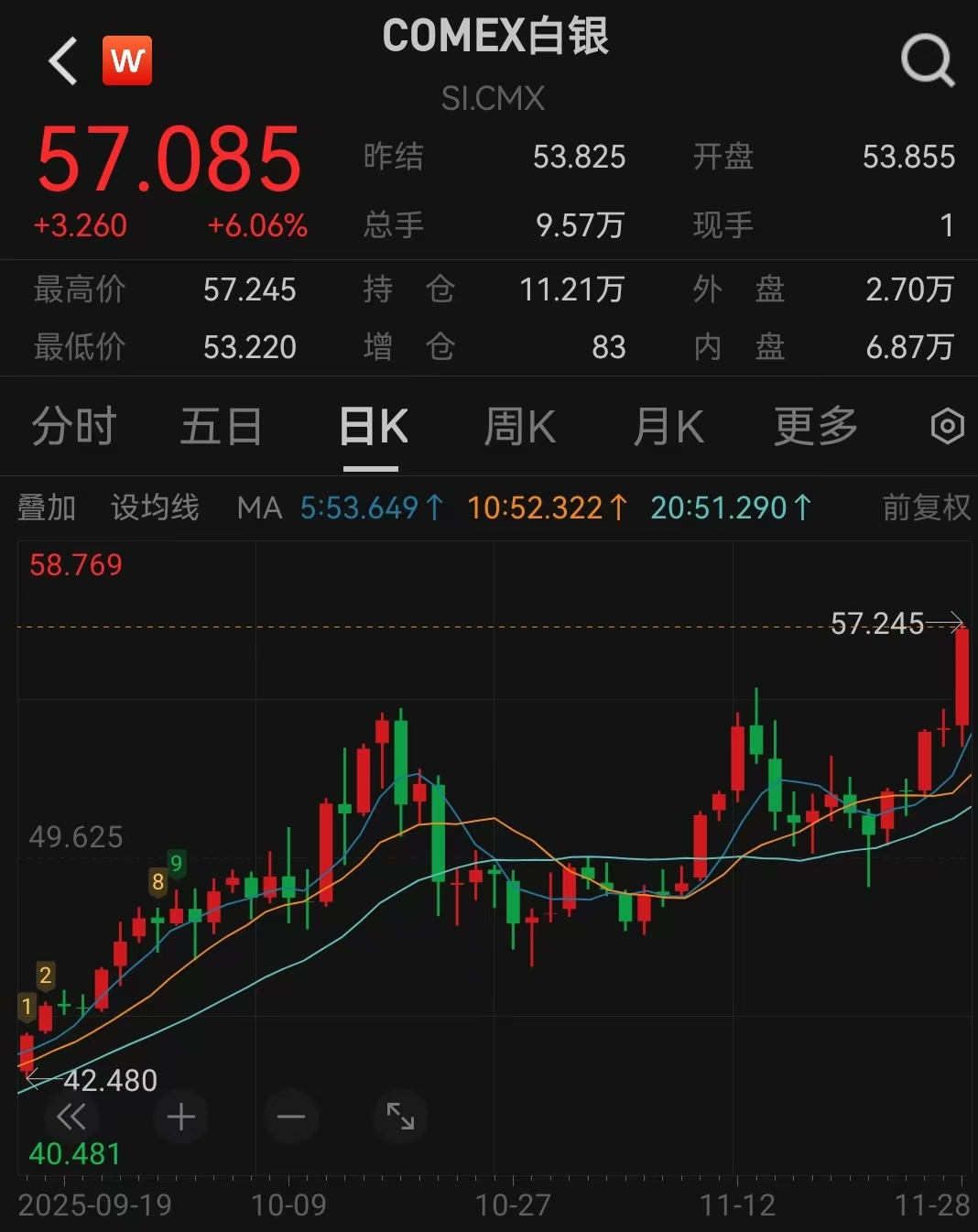Switch to the 分时 chart tab
This screenshot has height=1232, width=978.
click(73, 427)
